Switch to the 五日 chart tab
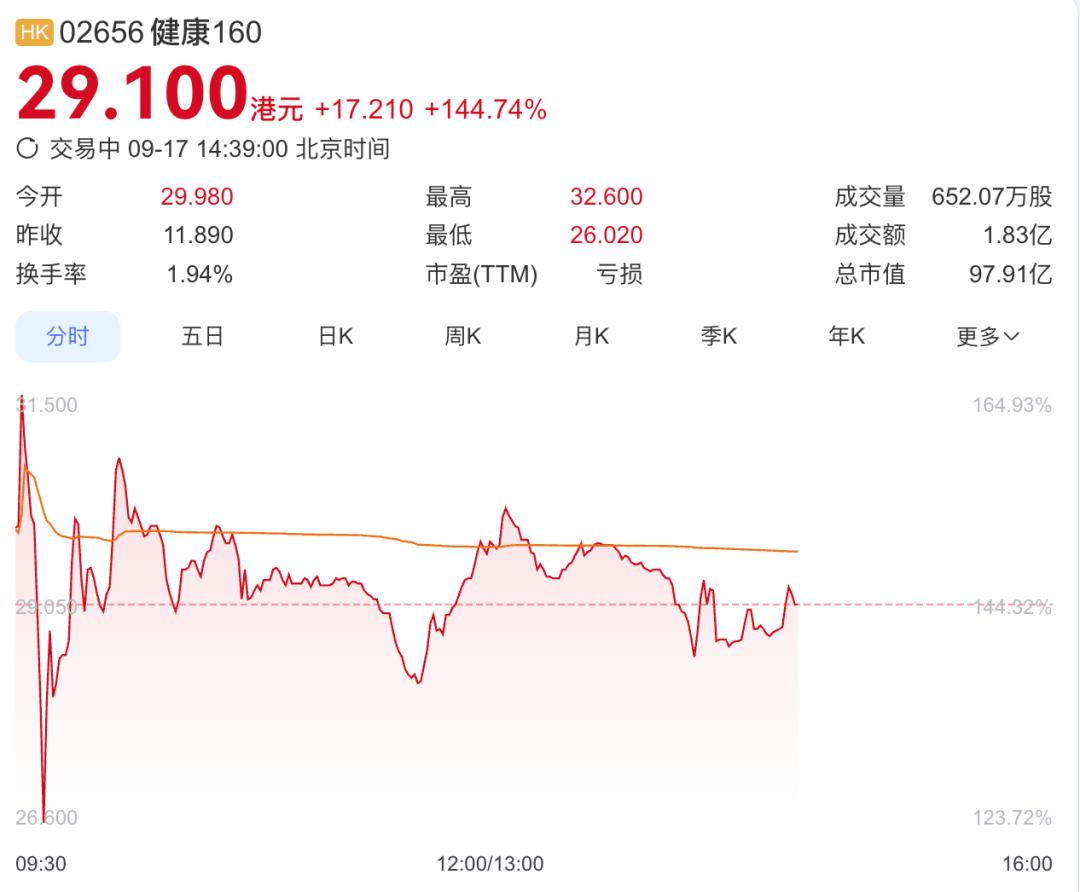 202,337
